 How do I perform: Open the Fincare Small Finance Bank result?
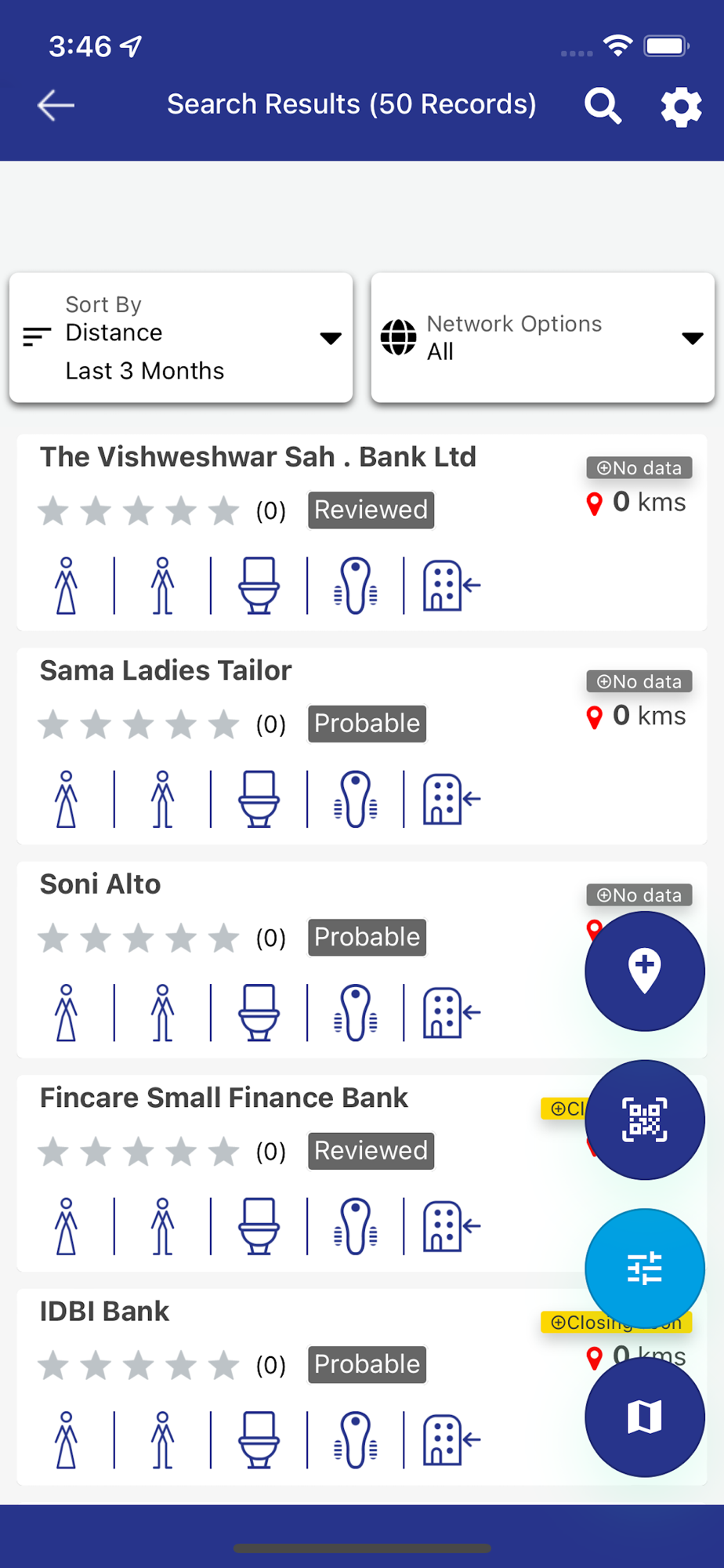[x=362, y=1173]
